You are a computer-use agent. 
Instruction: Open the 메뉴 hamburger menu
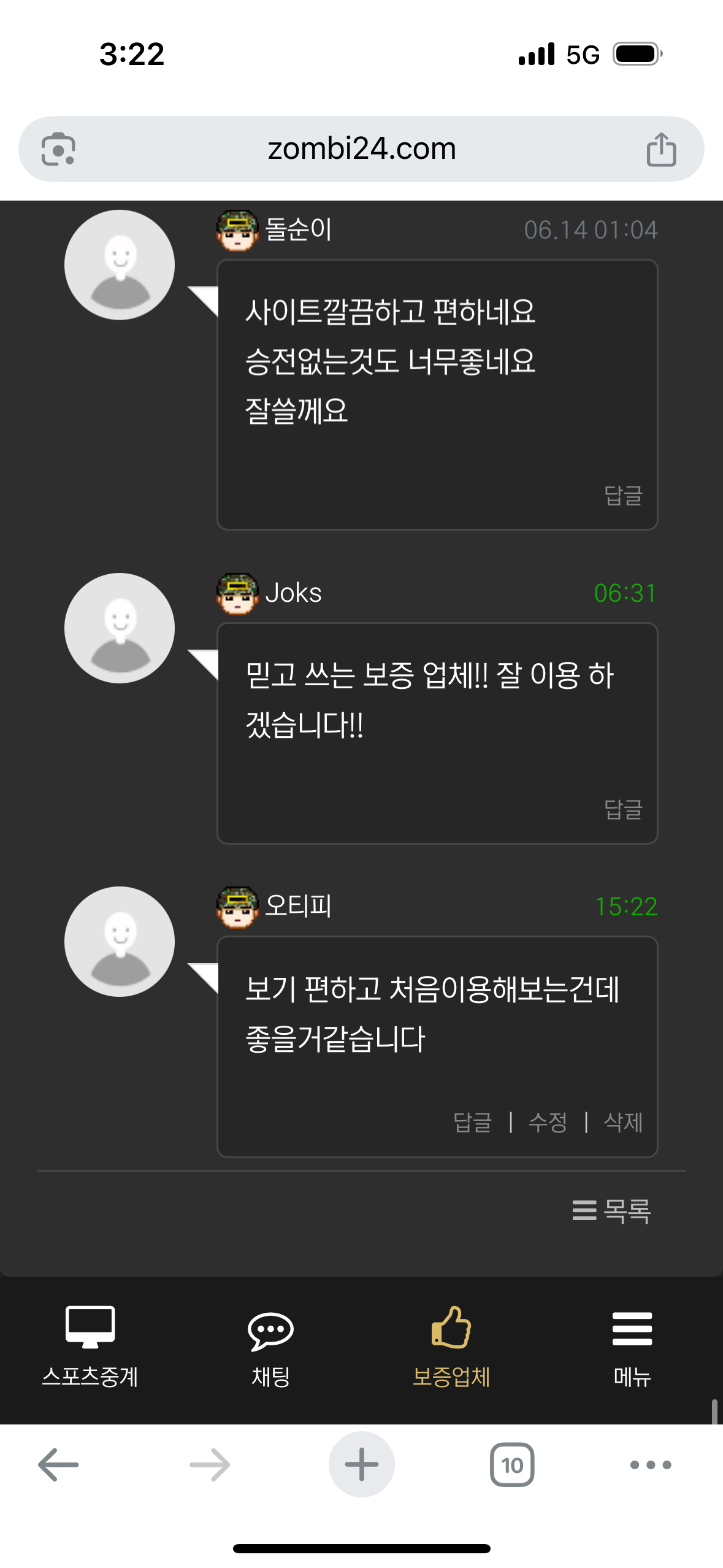632,1346
